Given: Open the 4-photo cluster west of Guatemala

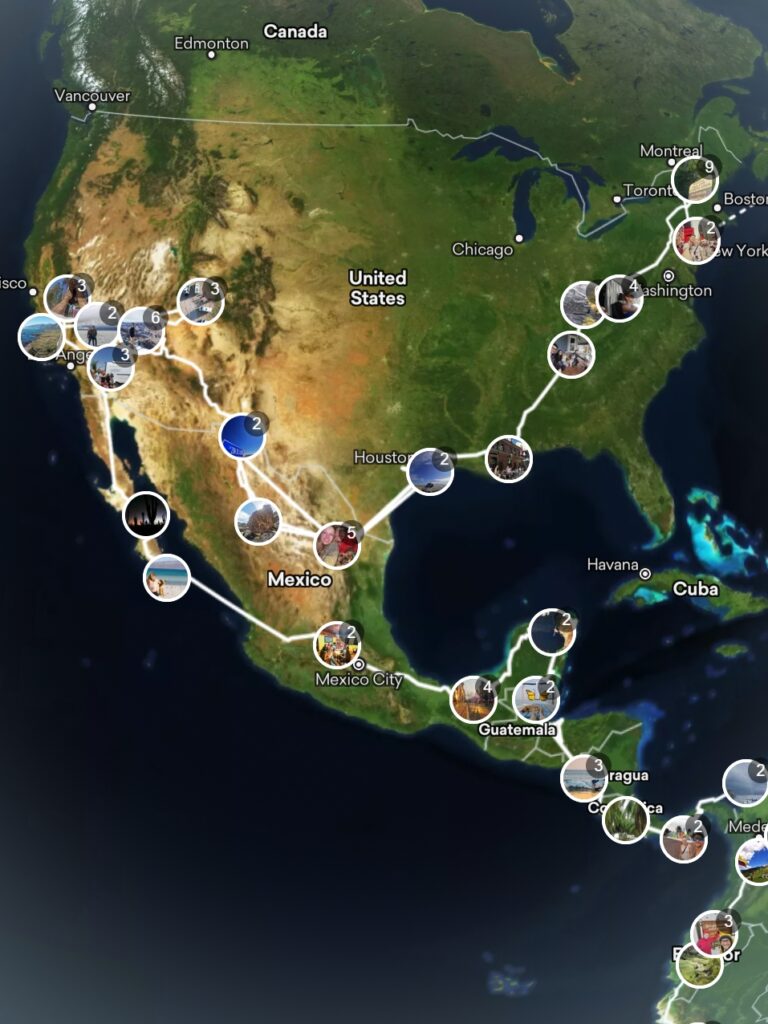Looking at the screenshot, I should 473,699.
